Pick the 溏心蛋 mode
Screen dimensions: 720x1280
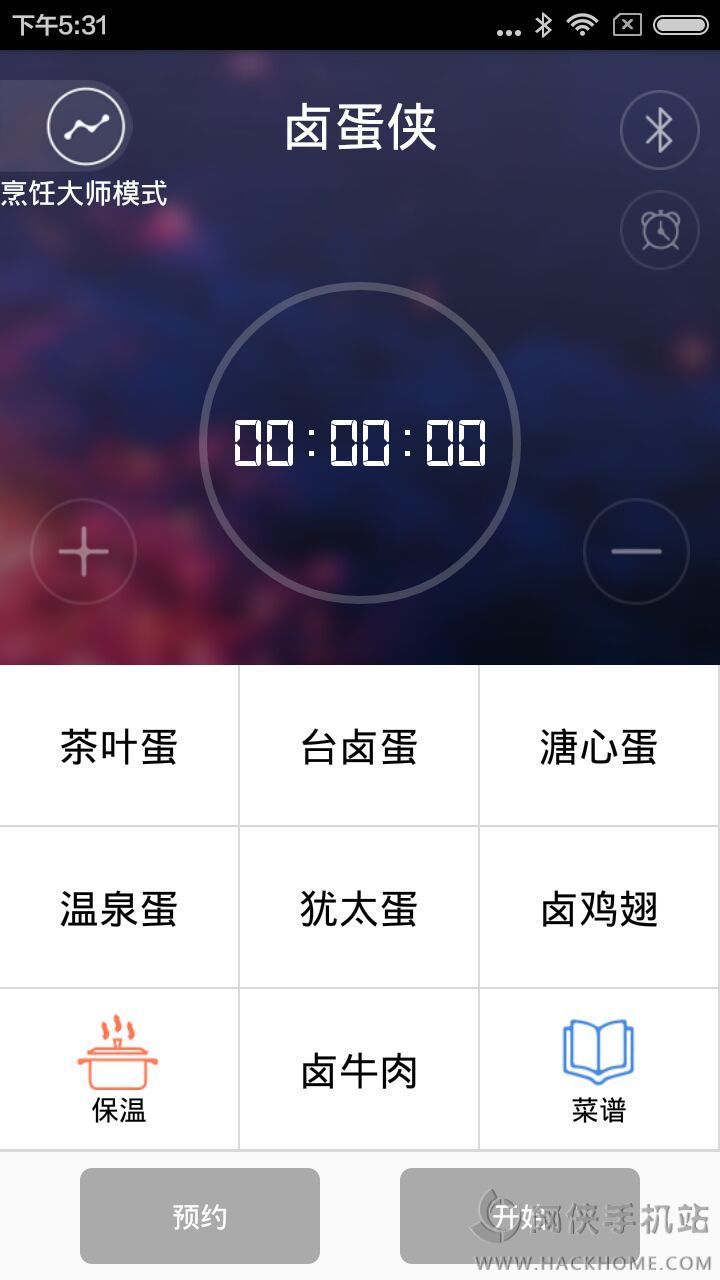tap(599, 747)
